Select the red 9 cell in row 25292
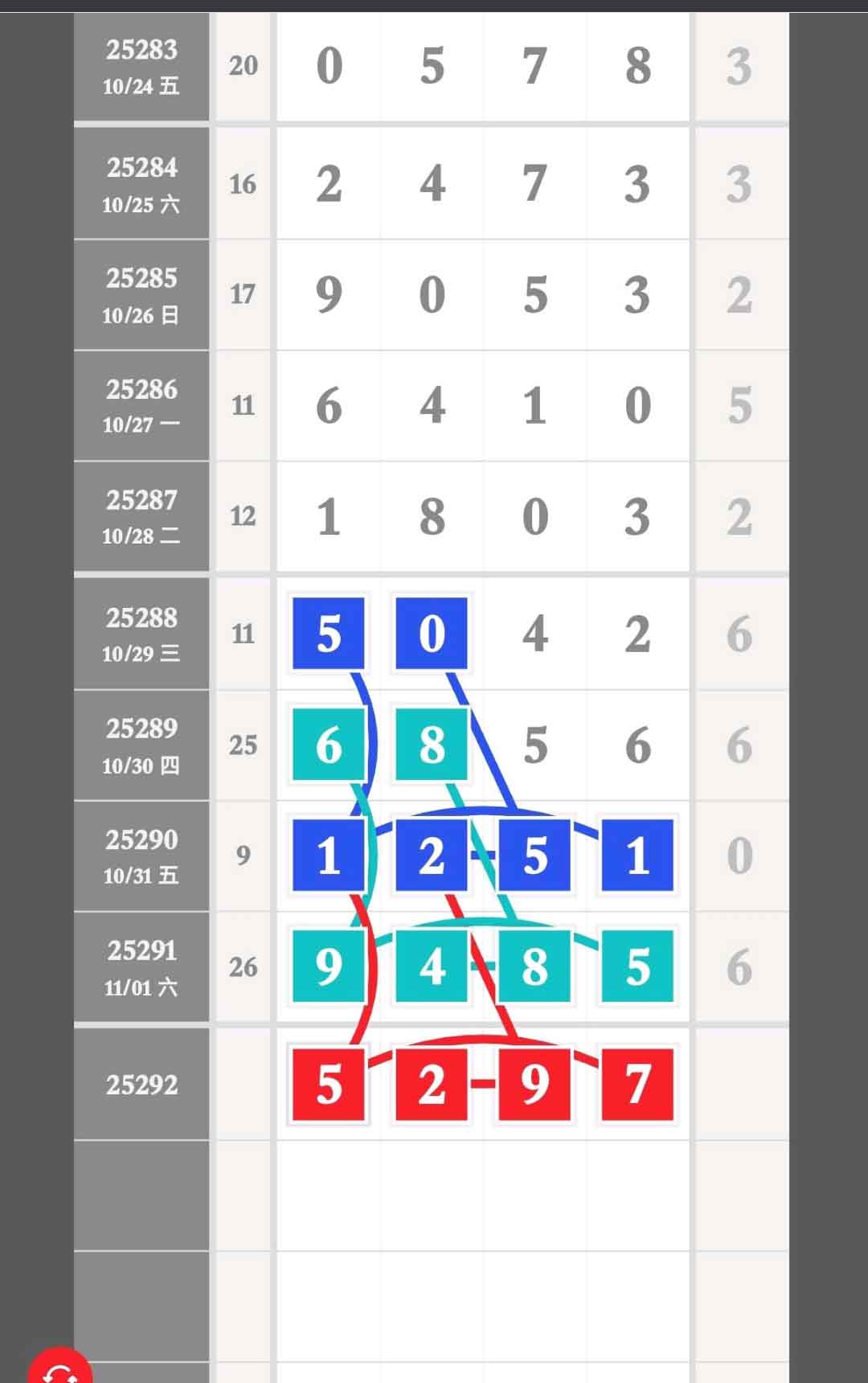The image size is (868, 1383). pos(534,1084)
